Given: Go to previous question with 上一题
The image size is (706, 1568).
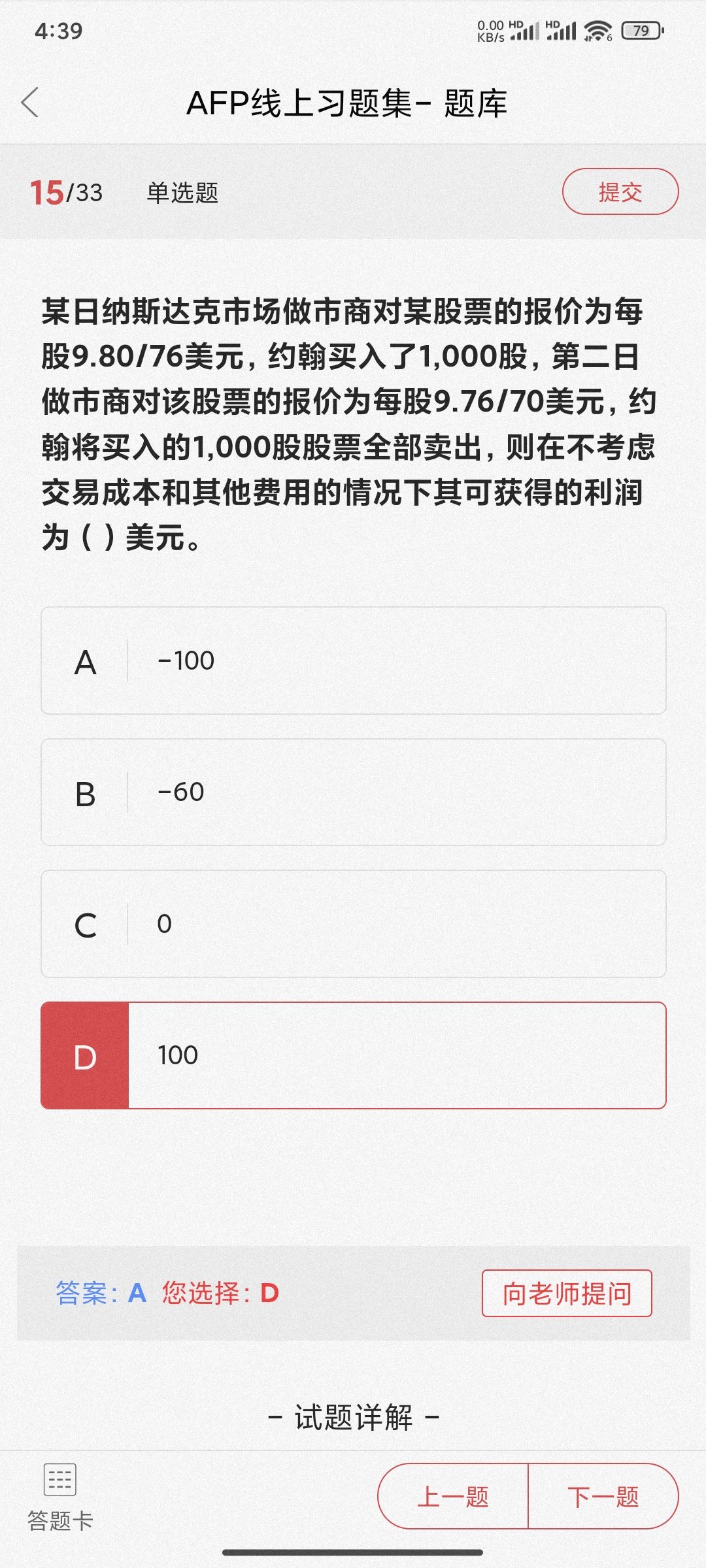Looking at the screenshot, I should 453,1496.
